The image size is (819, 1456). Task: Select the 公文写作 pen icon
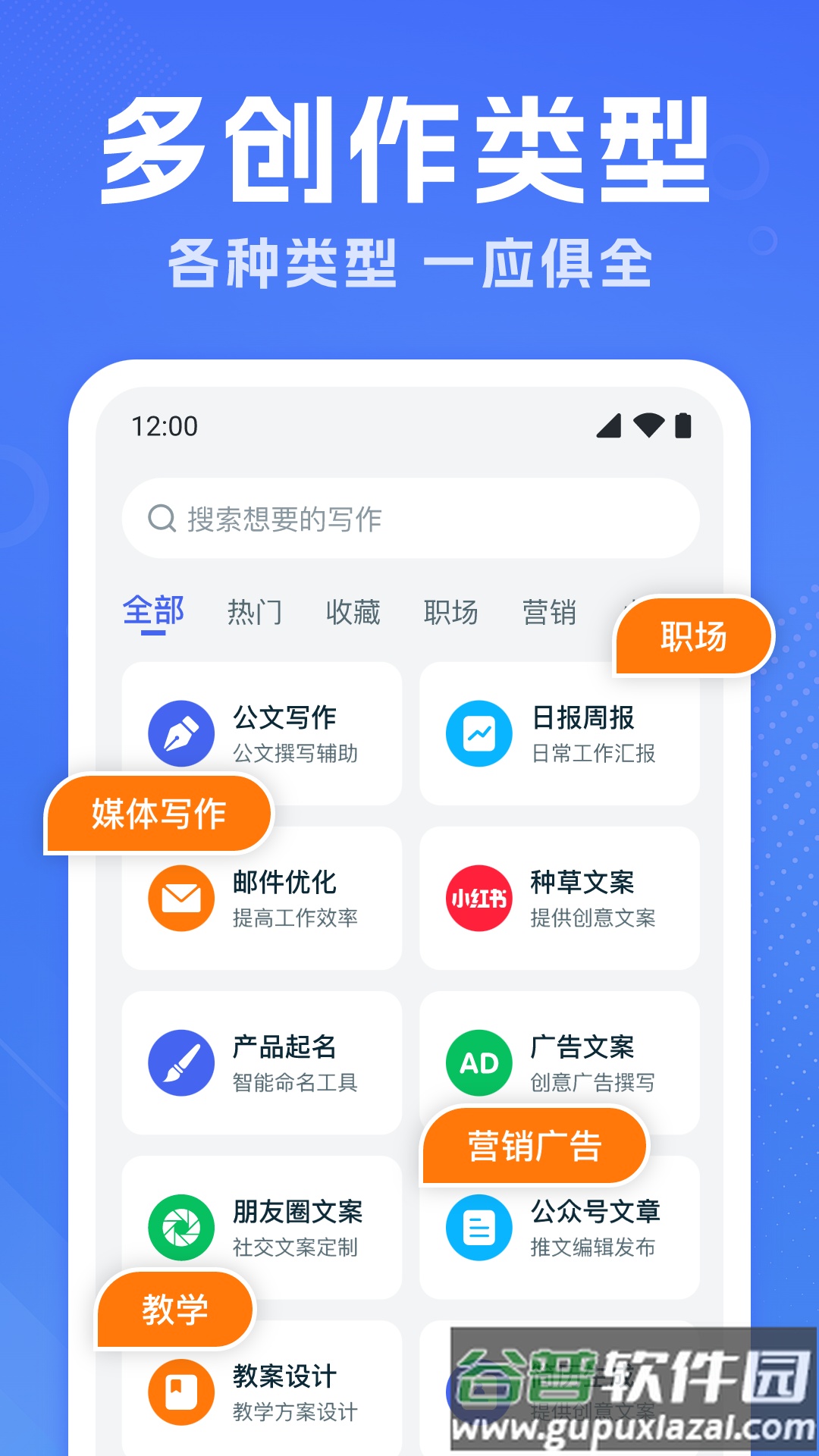pos(180,733)
